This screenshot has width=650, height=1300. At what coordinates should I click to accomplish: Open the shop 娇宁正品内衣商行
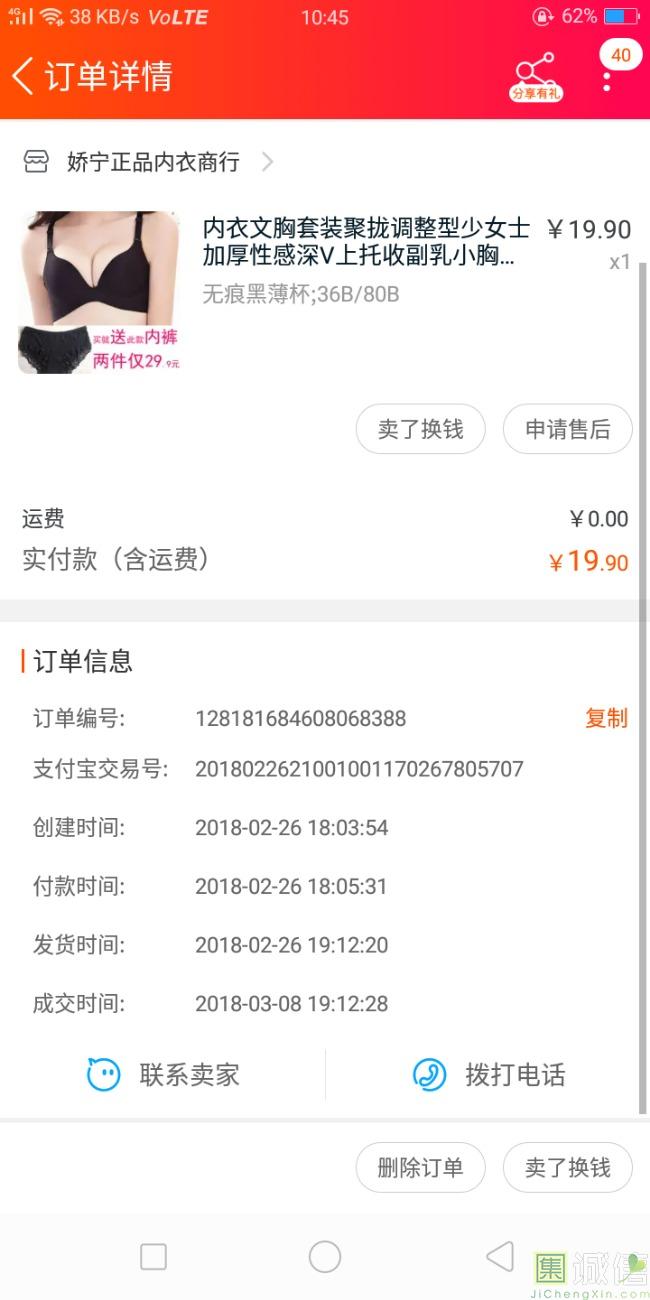(x=153, y=162)
